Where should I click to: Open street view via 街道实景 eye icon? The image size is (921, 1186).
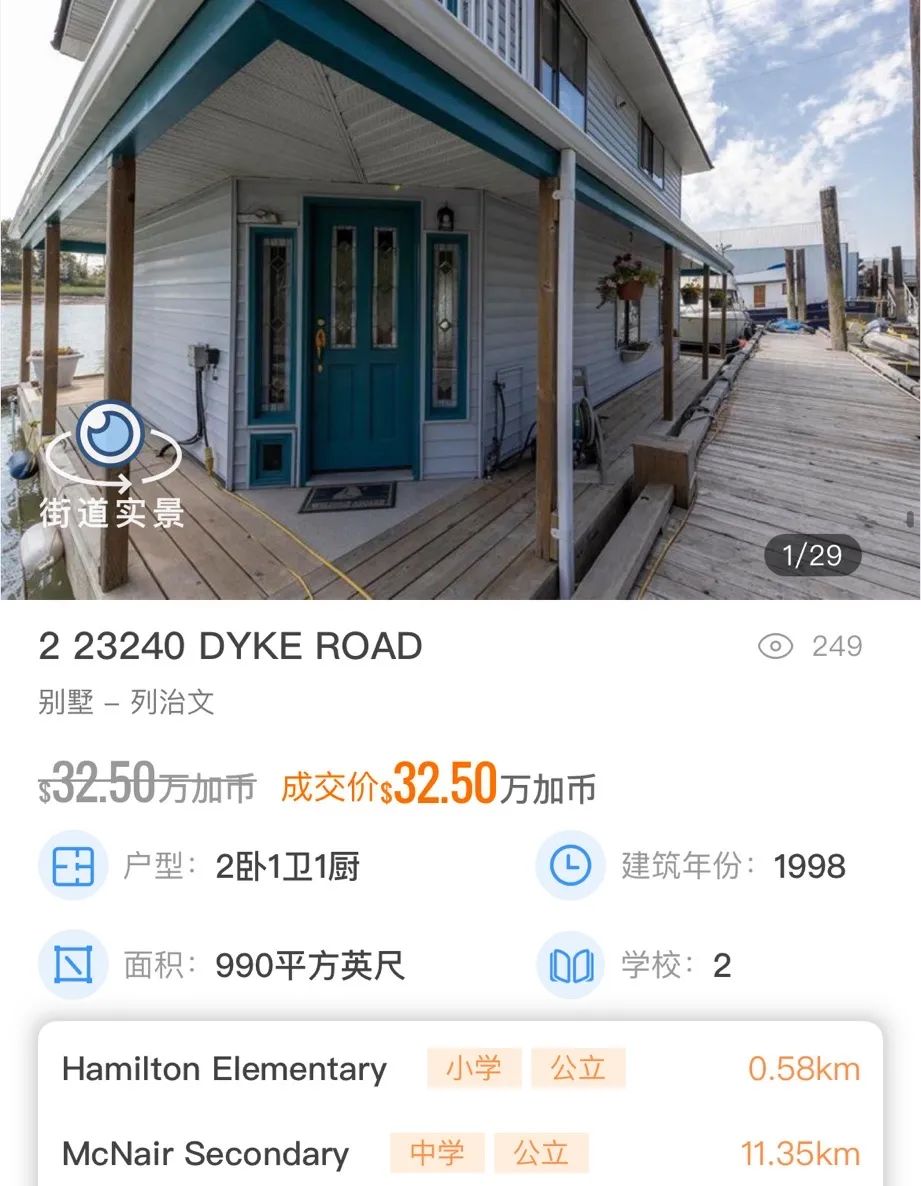coord(113,440)
